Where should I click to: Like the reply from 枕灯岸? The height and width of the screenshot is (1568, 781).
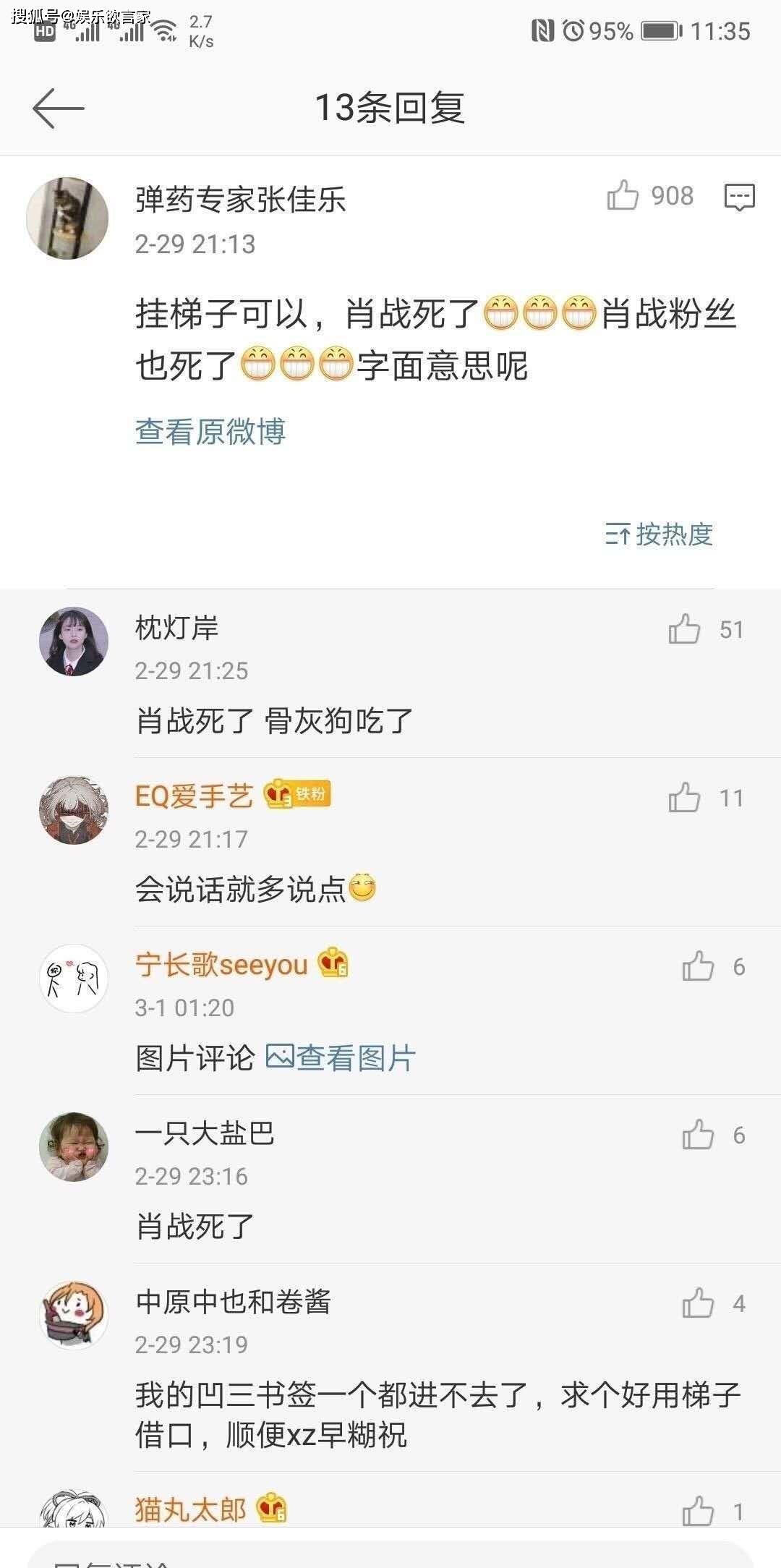point(684,629)
